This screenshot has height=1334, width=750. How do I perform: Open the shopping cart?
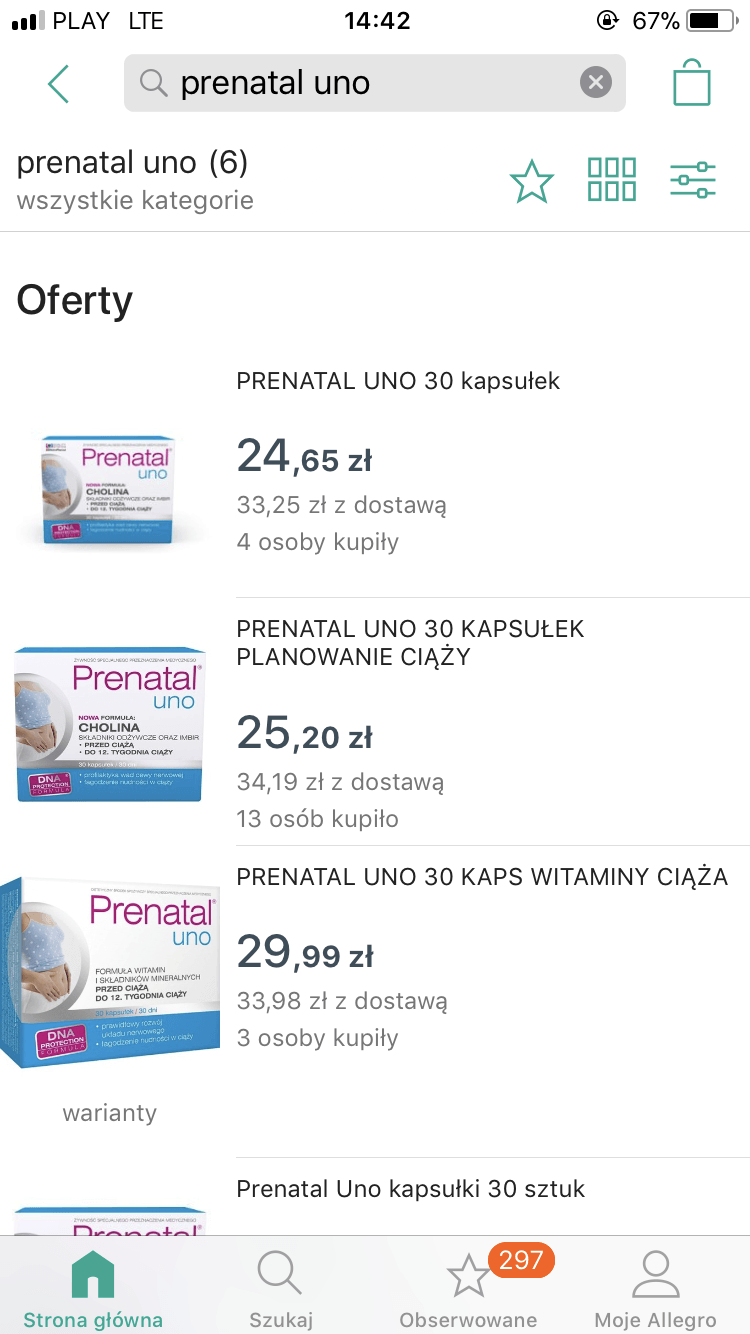coord(691,82)
